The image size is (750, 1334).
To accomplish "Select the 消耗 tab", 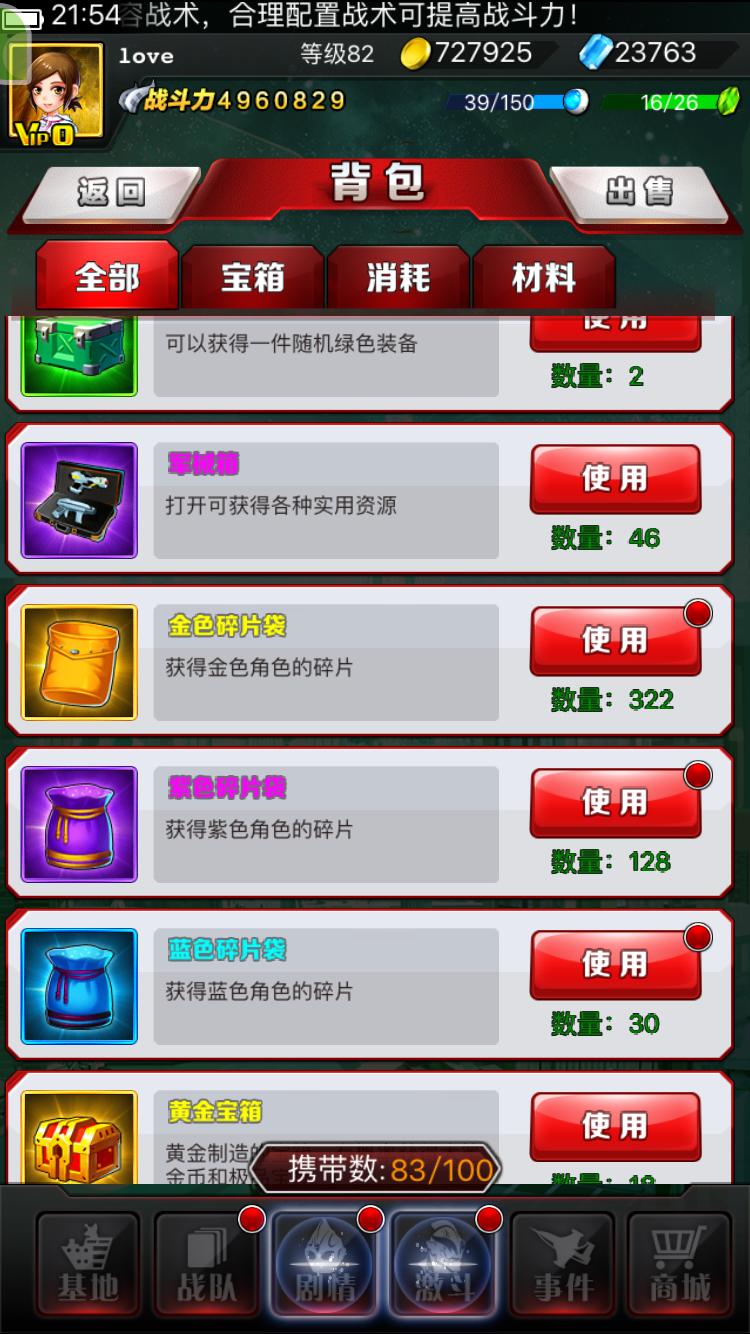I will point(398,277).
